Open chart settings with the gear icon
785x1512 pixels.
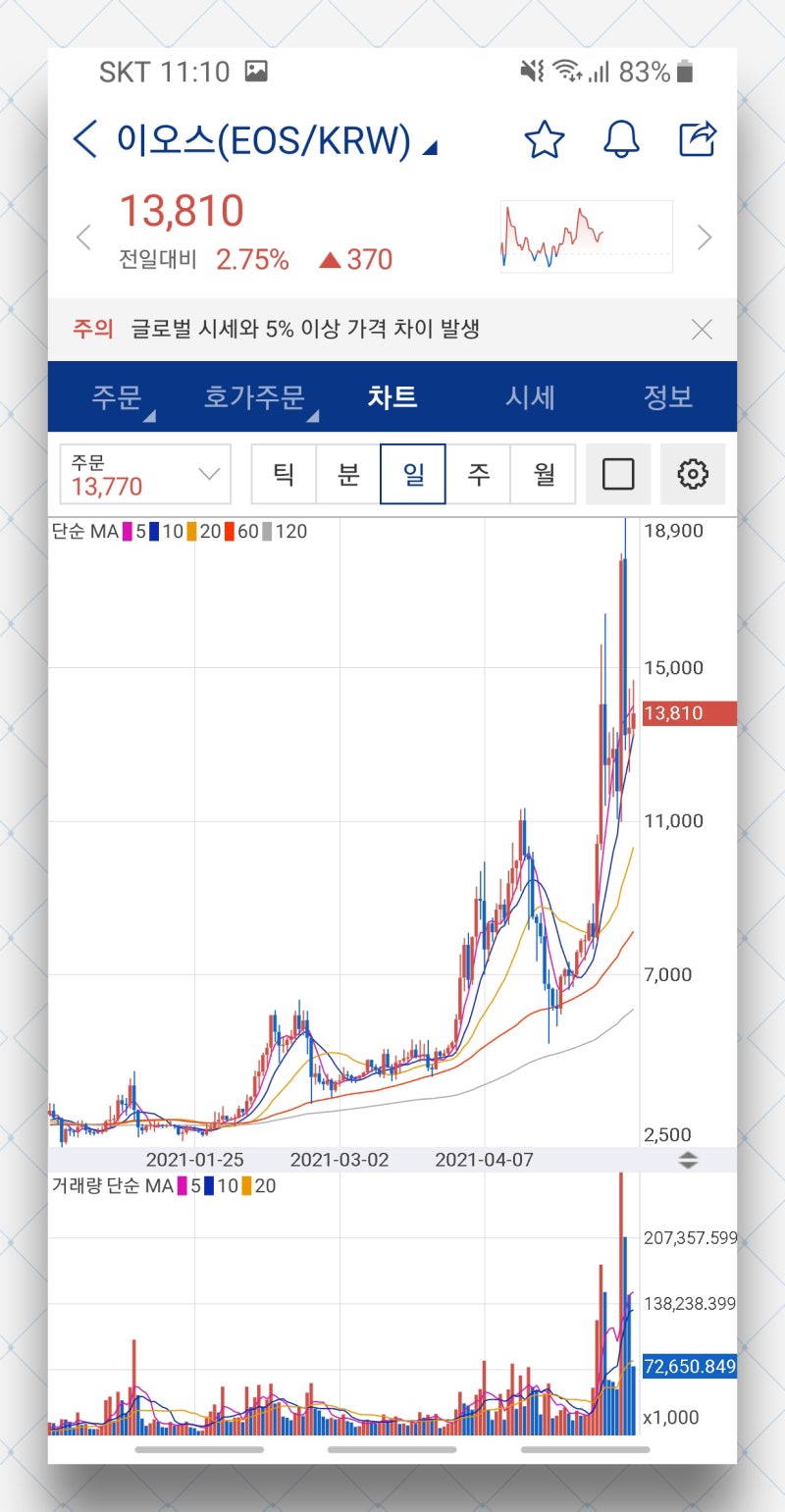[694, 474]
